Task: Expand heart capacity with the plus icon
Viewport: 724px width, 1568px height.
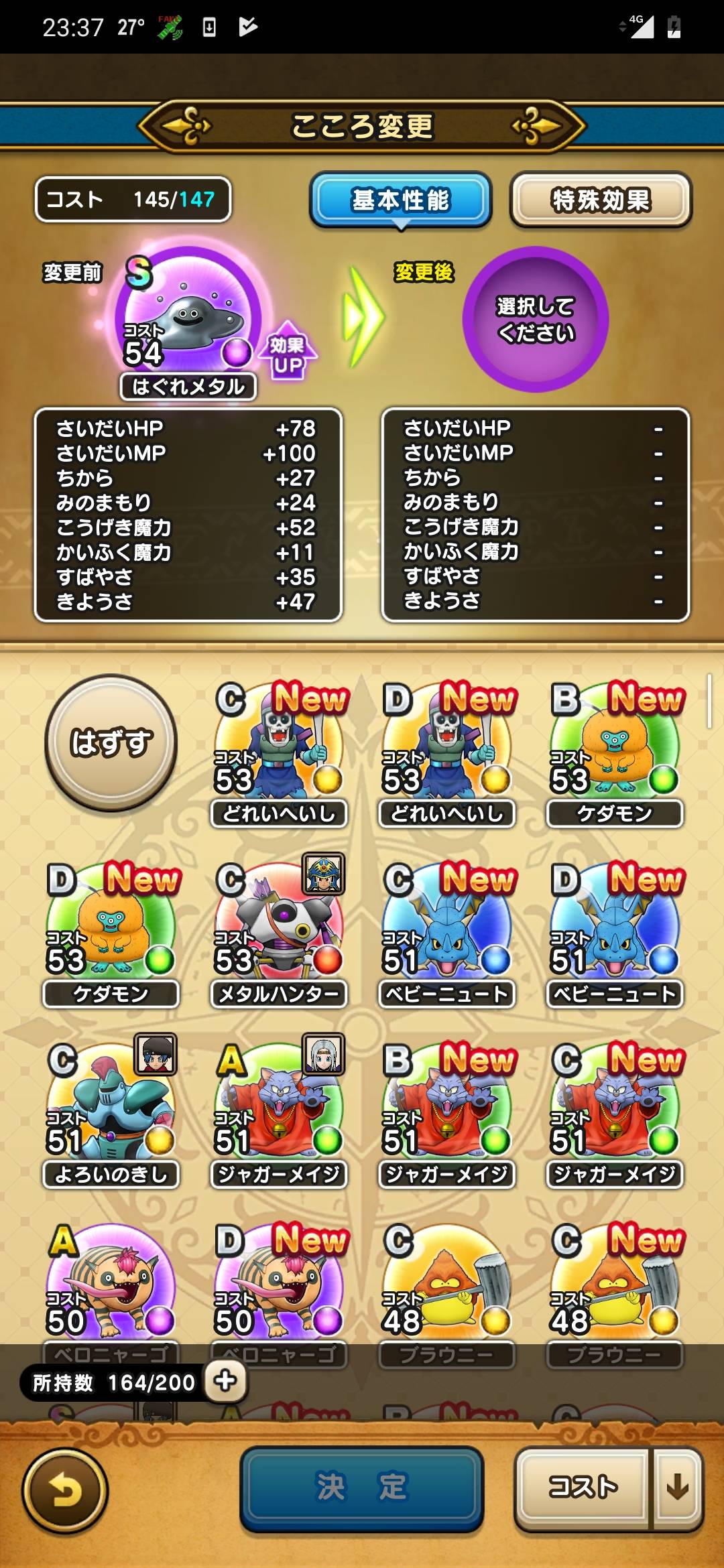Action: [225, 1380]
